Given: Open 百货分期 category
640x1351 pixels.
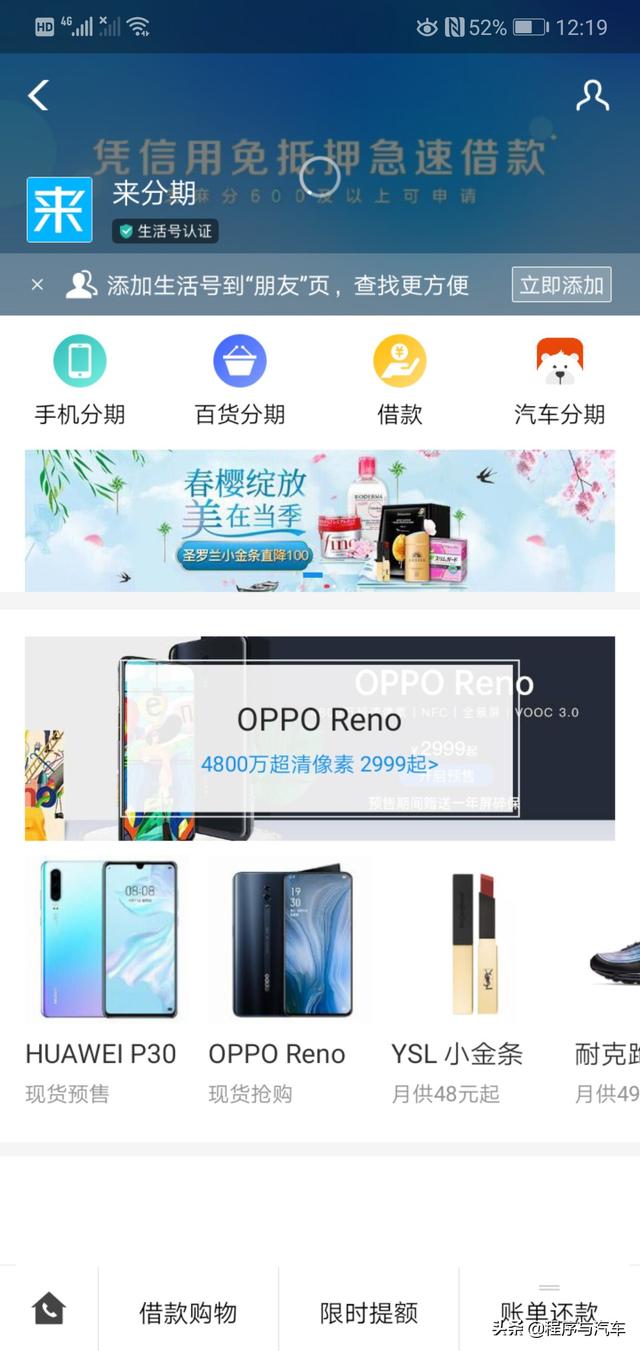Looking at the screenshot, I should click(240, 381).
